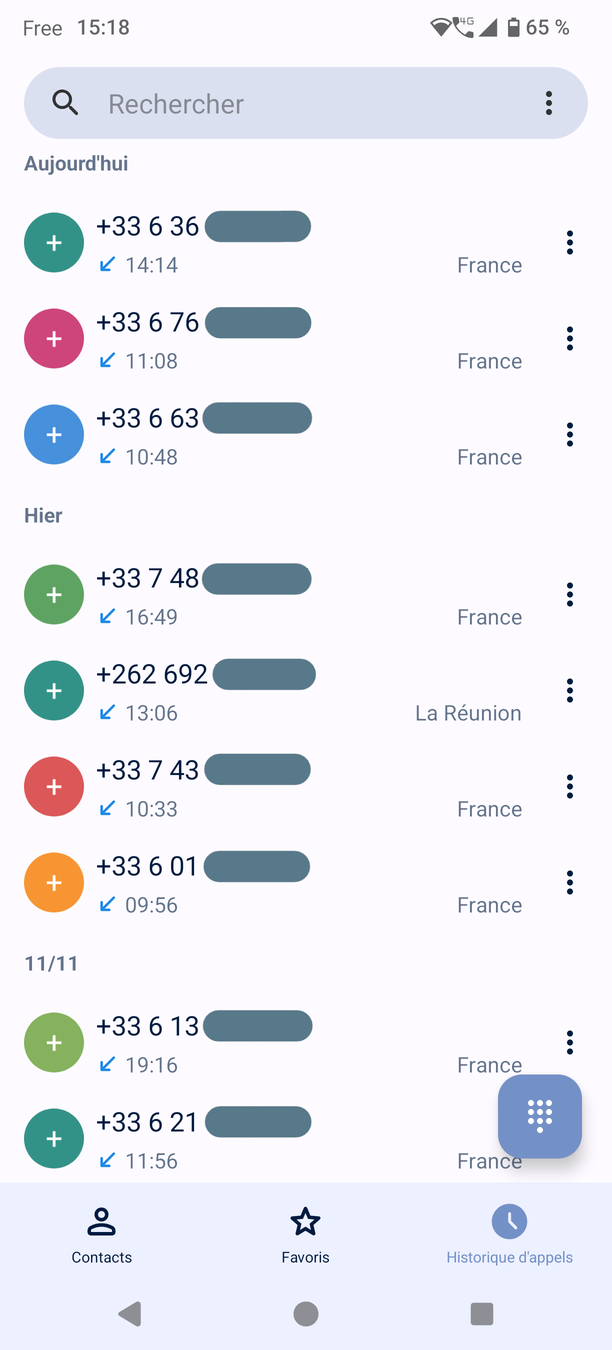Show more options for the 10:48 call
This screenshot has height=1350, width=612.
point(570,434)
